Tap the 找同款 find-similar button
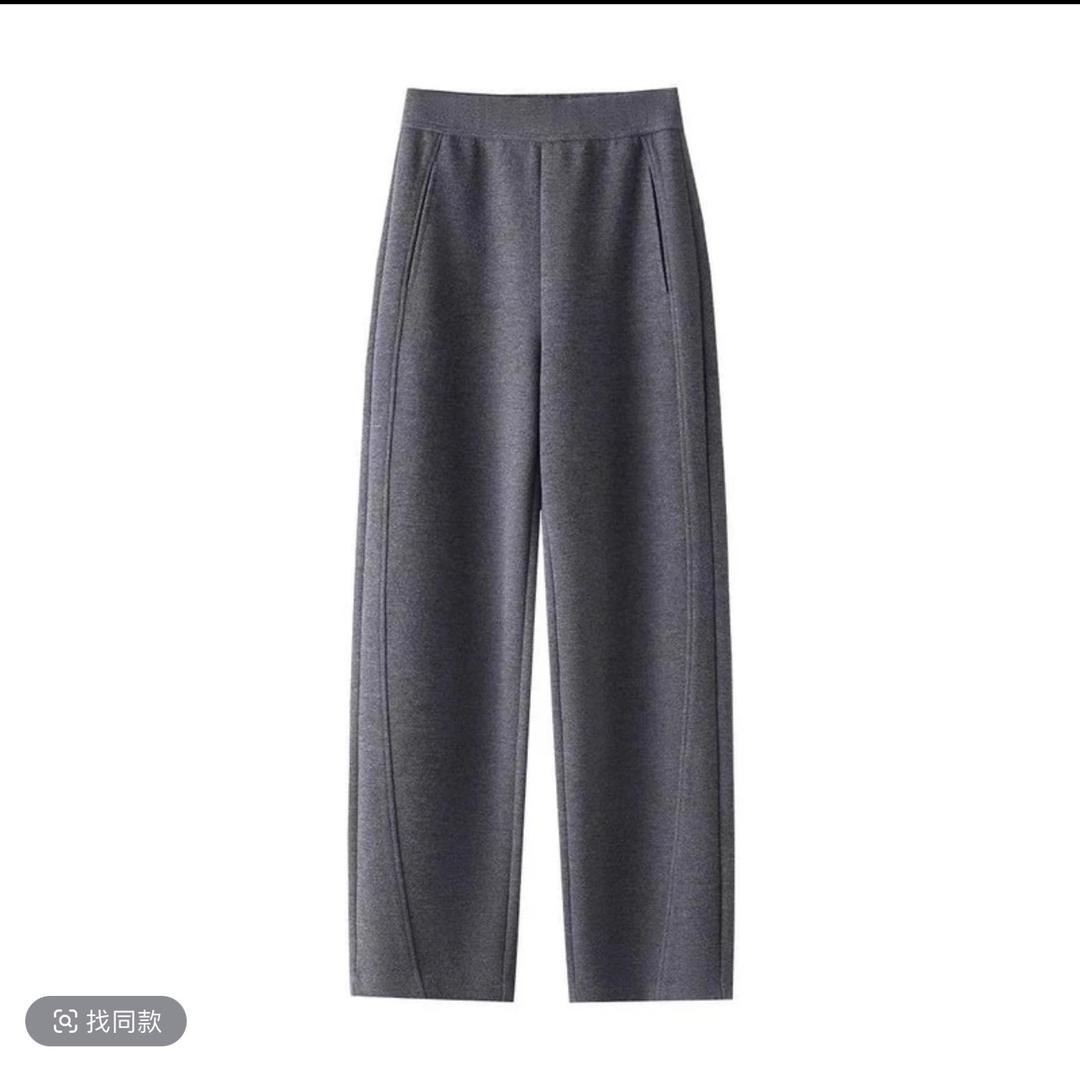 [x=106, y=1021]
